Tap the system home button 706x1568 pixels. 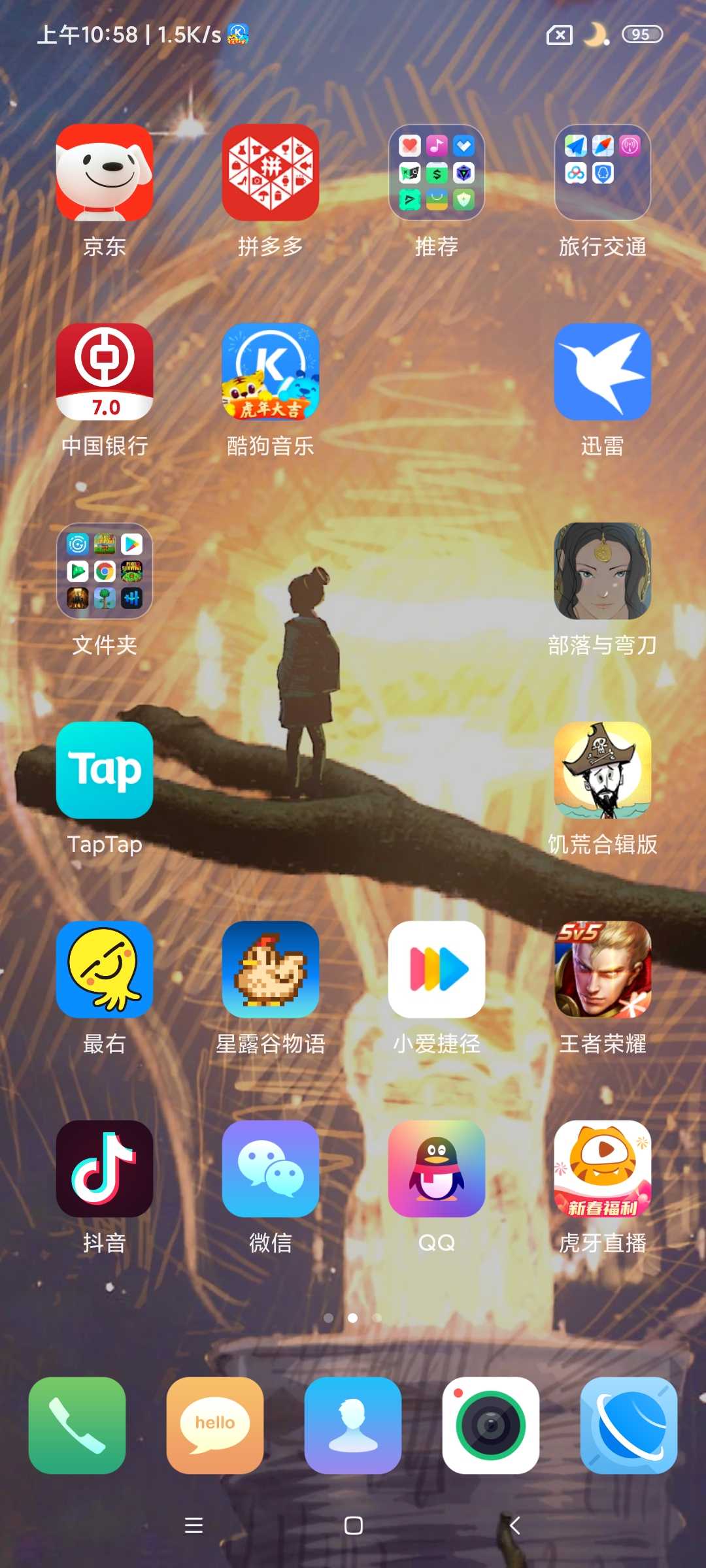(353, 1526)
